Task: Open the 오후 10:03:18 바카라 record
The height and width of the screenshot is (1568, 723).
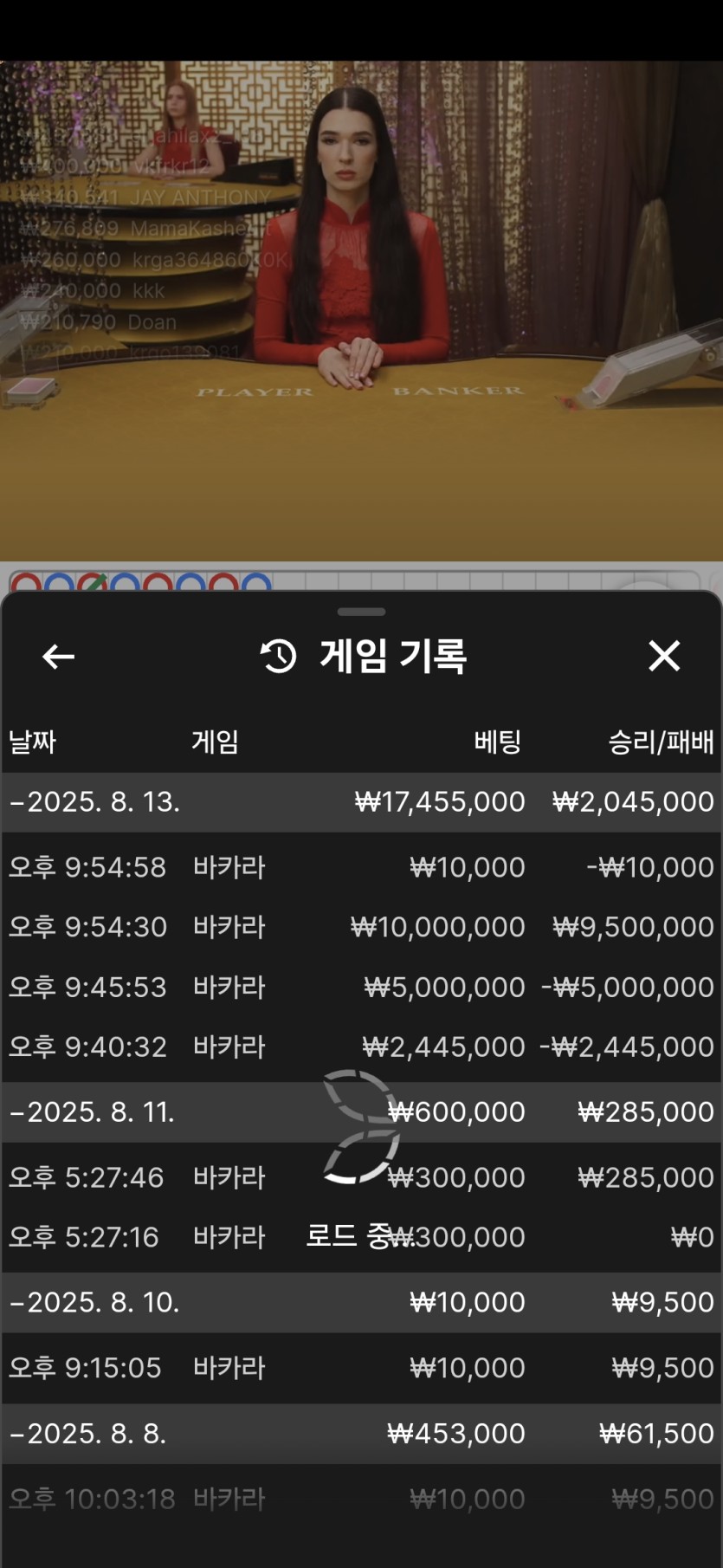Action: coord(361,1499)
